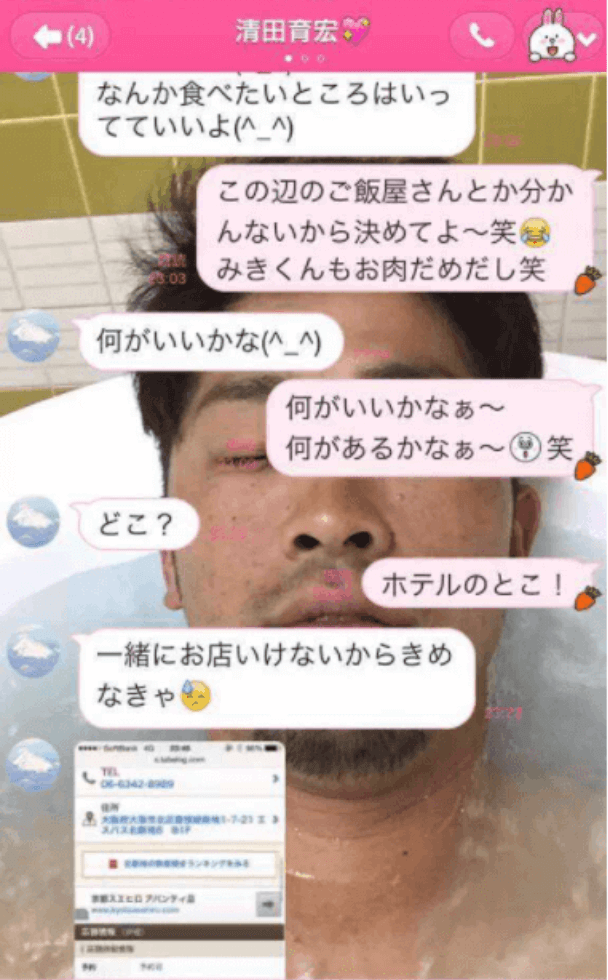The image size is (608, 980).
Task: Start a voice call with this contact
Action: coord(482,37)
